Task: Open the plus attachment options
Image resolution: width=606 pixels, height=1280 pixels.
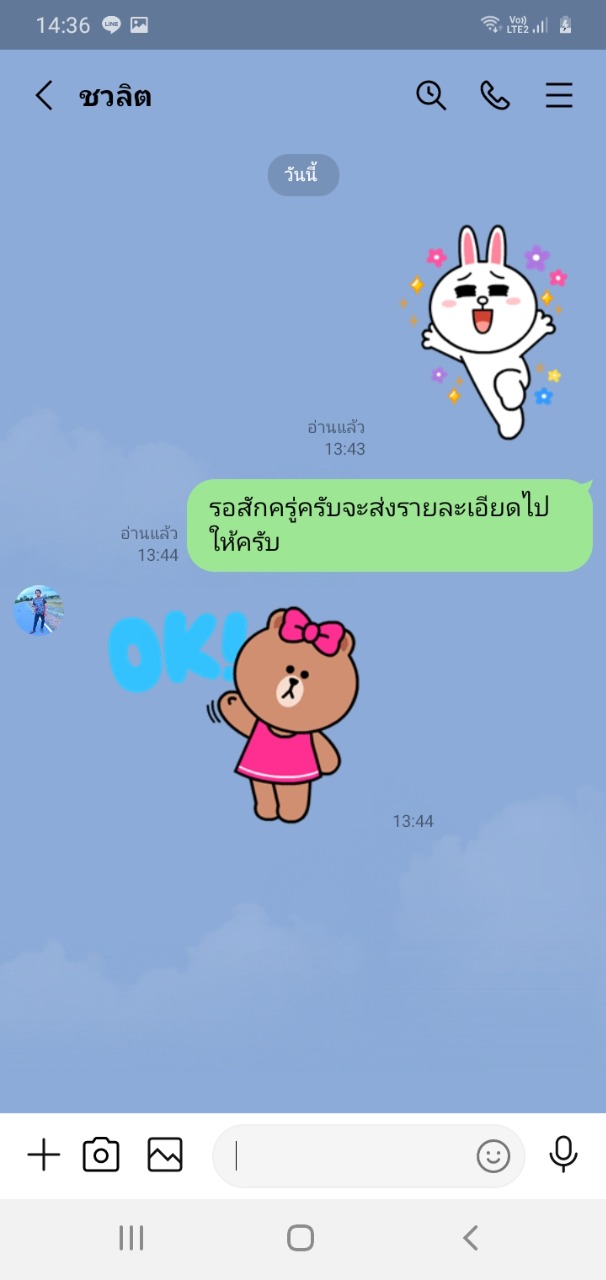Action: [x=44, y=1155]
